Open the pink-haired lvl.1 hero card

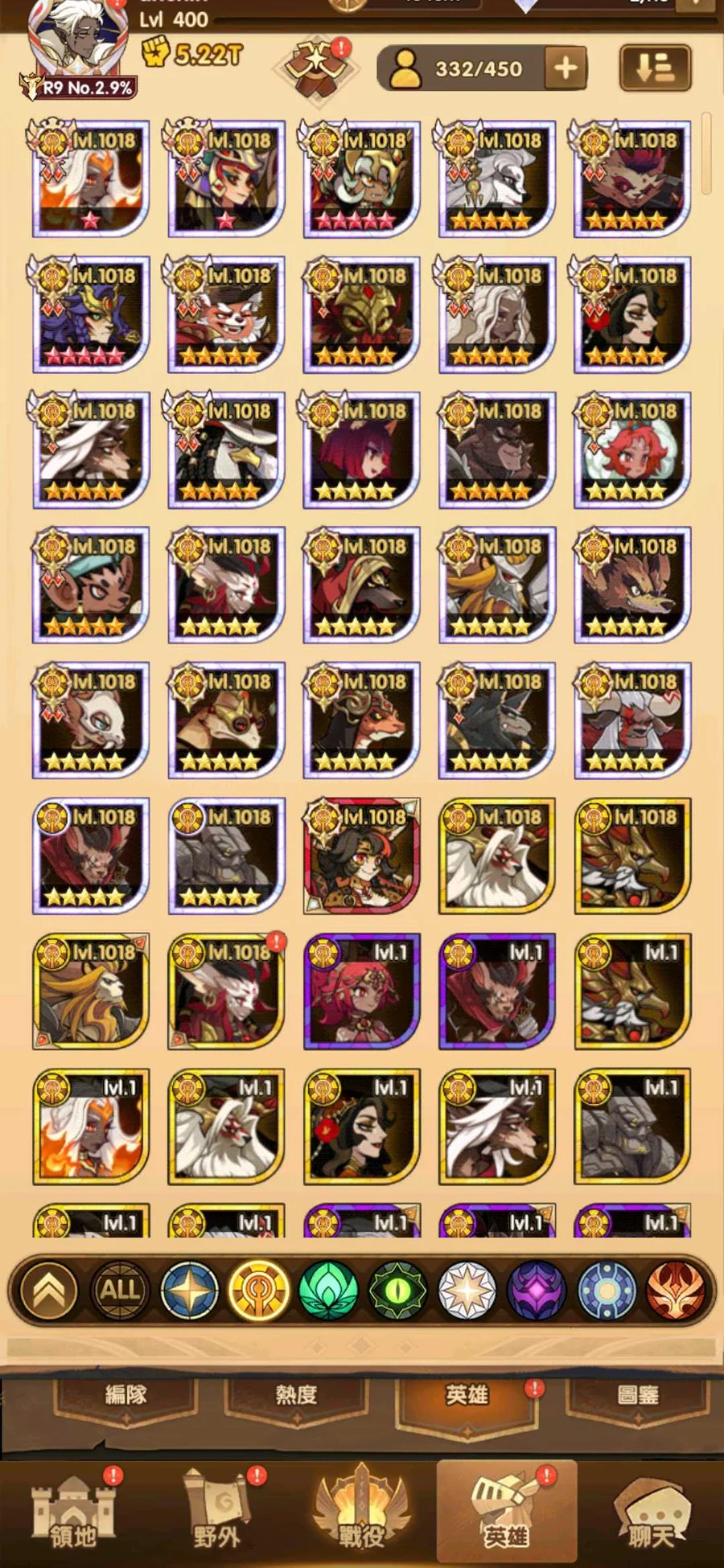pos(361,991)
